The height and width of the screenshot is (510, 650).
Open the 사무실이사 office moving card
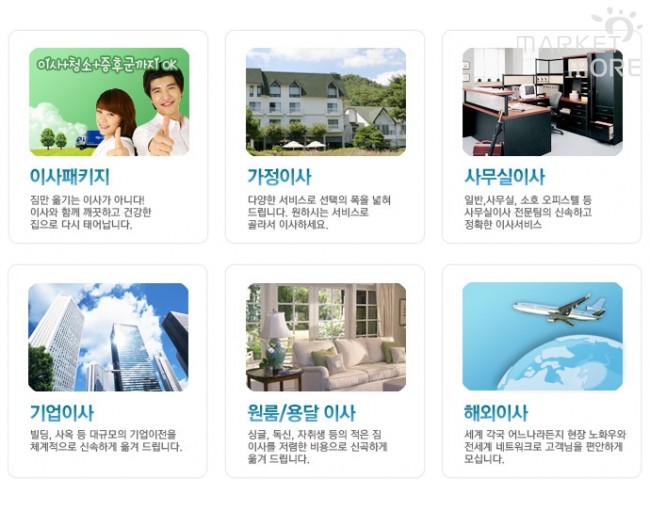[x=542, y=137]
